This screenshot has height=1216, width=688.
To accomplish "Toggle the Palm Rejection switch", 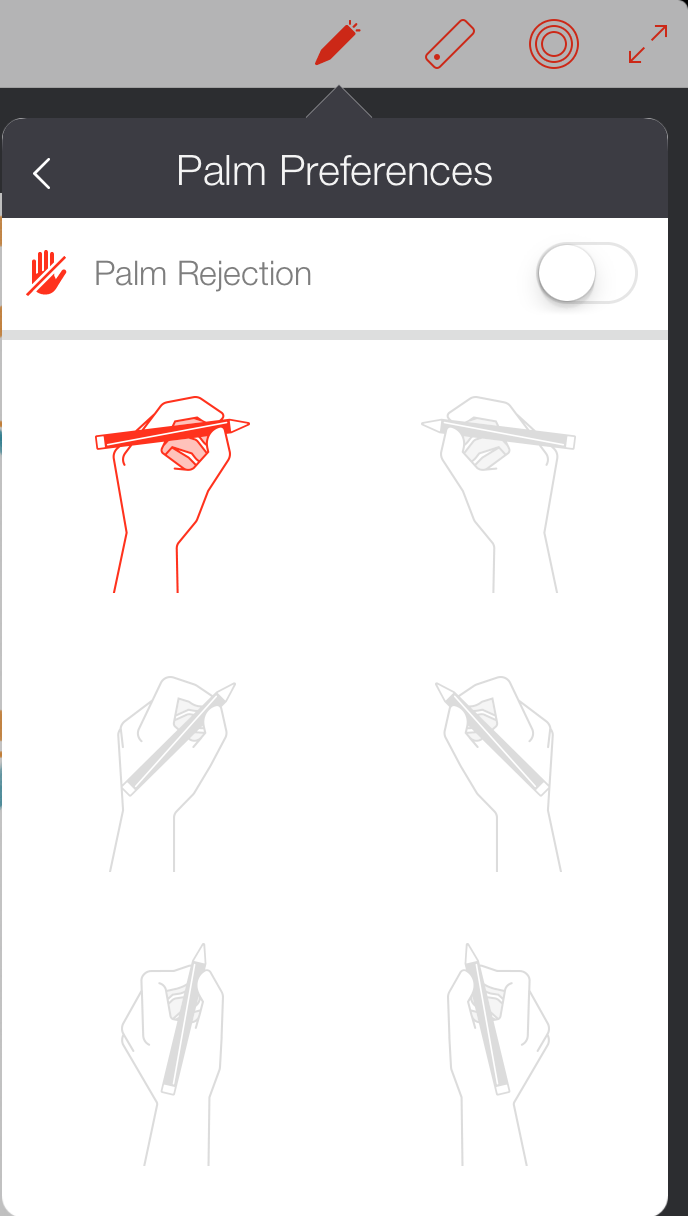I will [586, 273].
